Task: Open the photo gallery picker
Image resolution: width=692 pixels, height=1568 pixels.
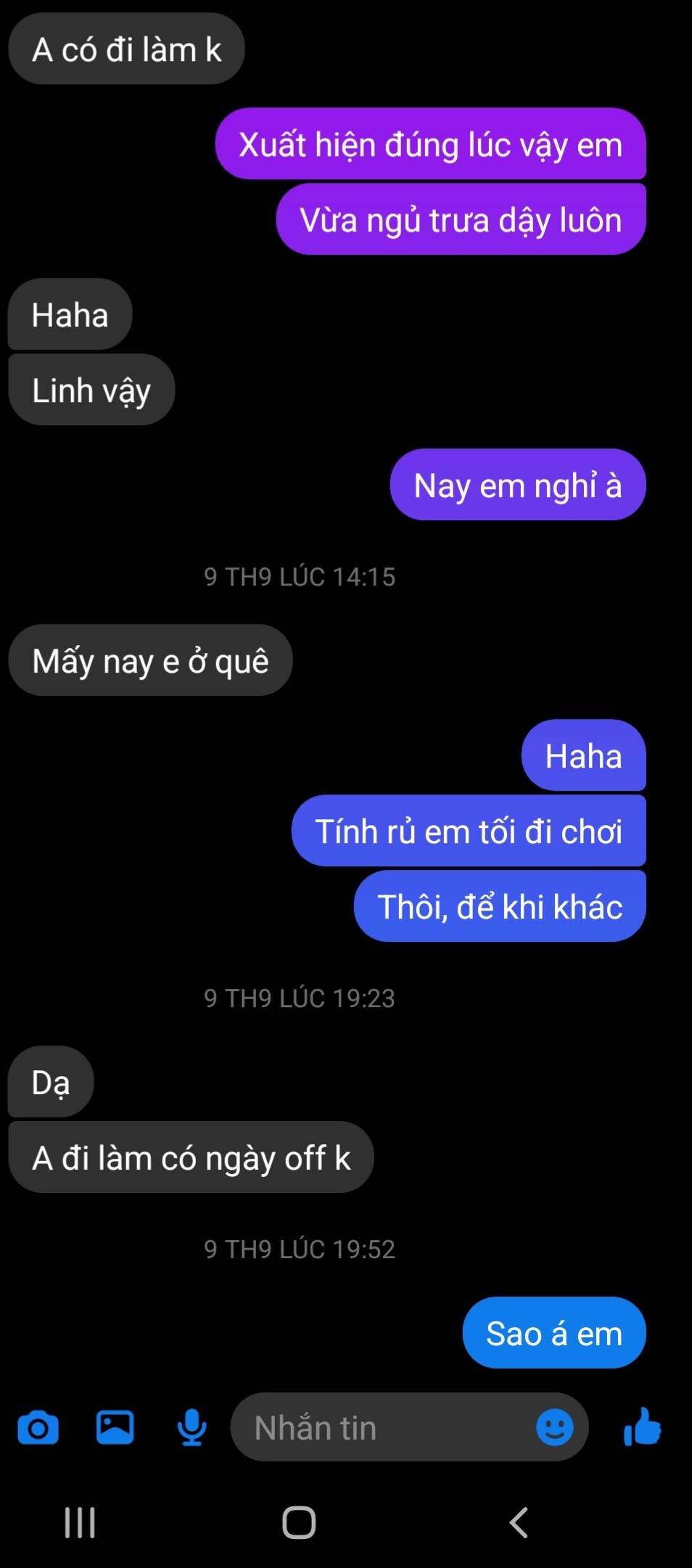Action: [x=115, y=1427]
